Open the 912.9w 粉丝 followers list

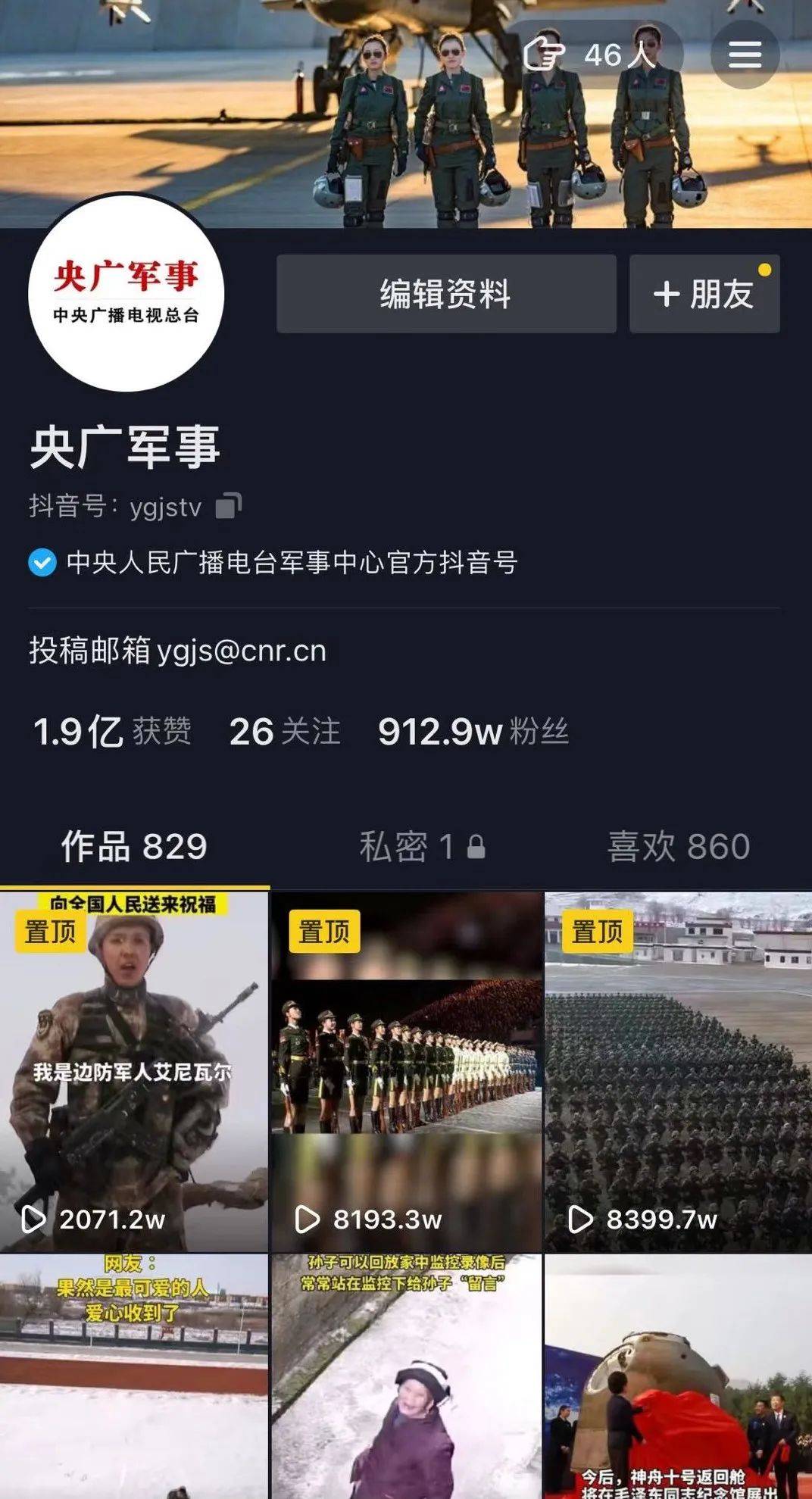pyautogui.click(x=473, y=732)
